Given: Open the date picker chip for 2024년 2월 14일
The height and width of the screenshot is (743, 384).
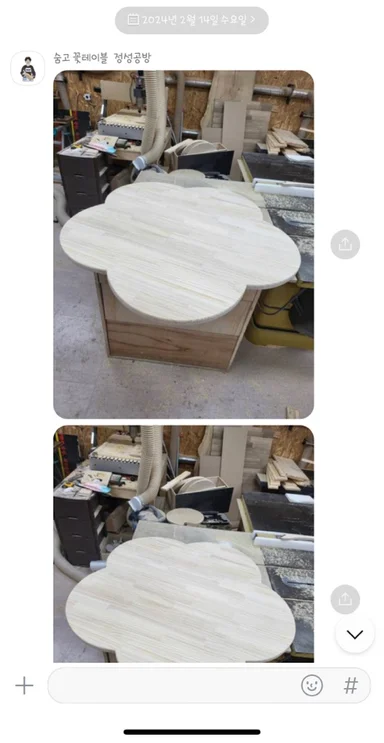Looking at the screenshot, I should pos(192,20).
